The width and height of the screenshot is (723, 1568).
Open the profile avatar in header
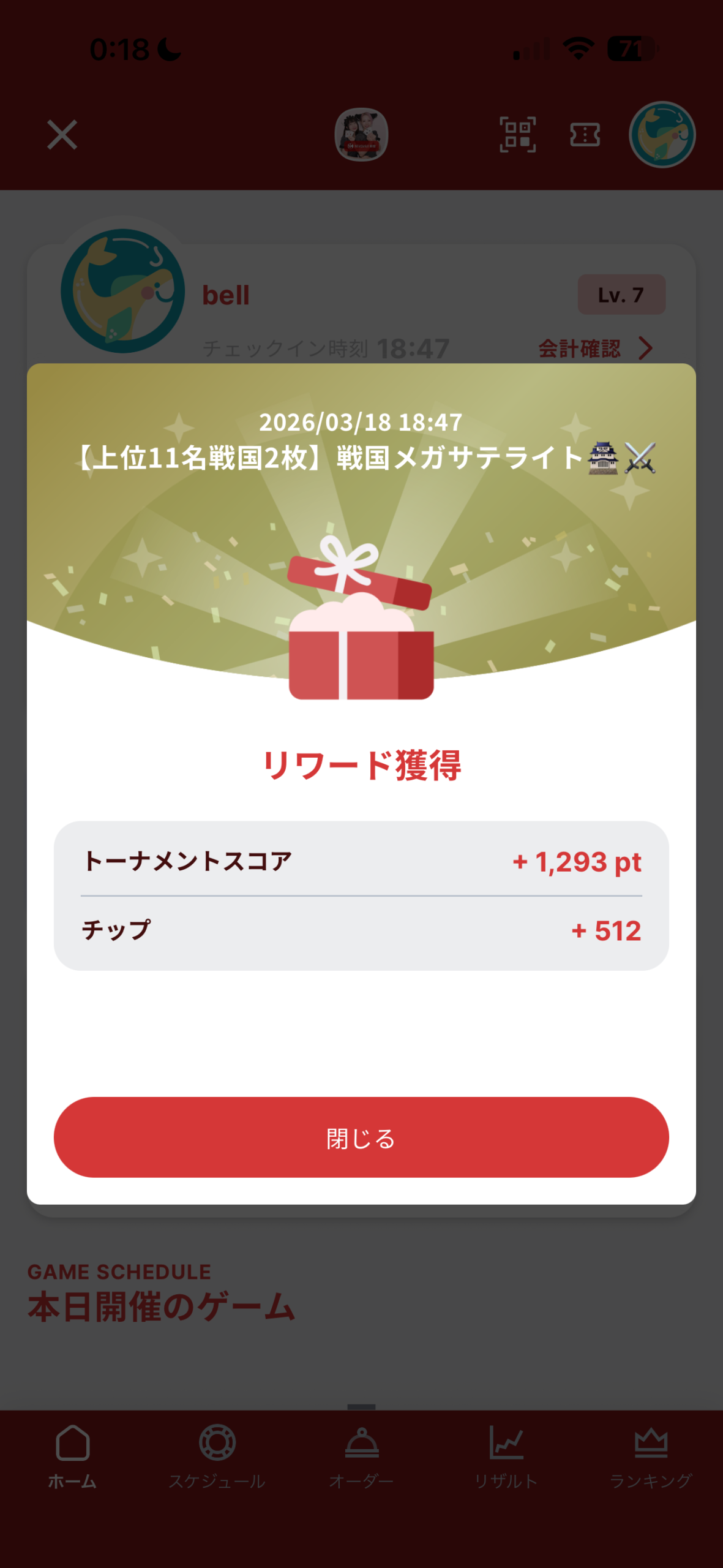tap(662, 135)
